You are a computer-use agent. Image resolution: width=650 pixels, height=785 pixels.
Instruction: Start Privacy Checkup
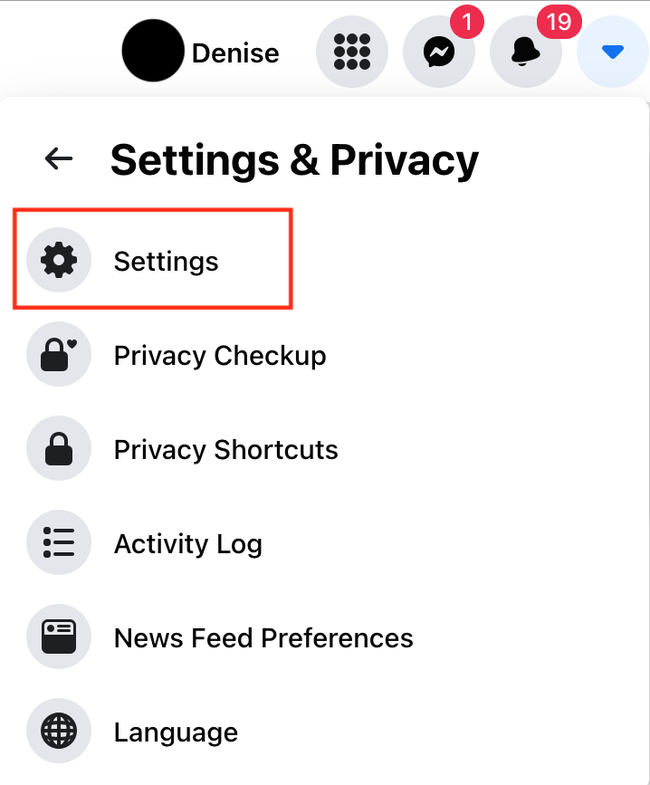coord(219,355)
